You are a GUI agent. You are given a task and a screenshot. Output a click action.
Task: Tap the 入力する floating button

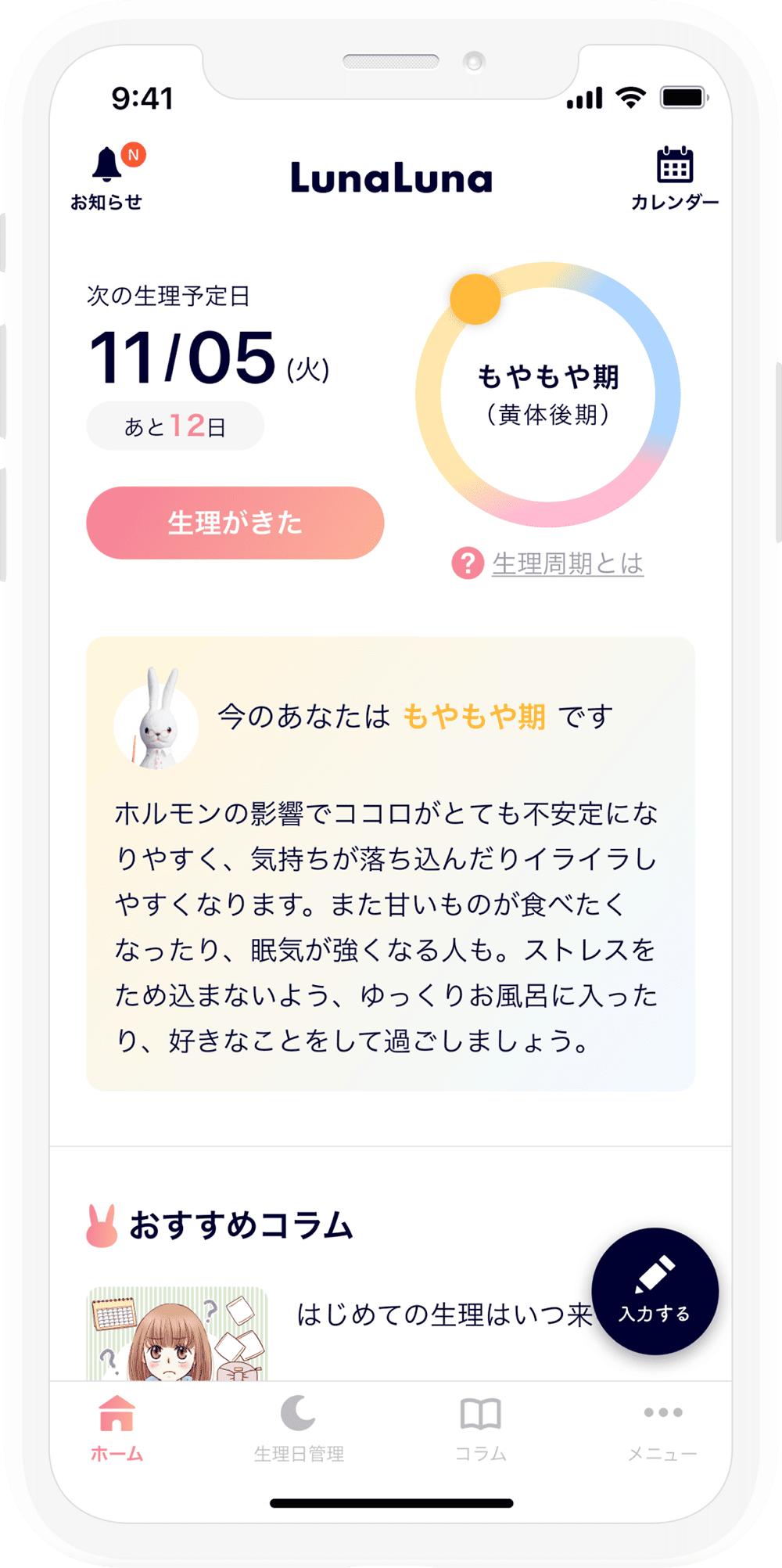pyautogui.click(x=655, y=1291)
